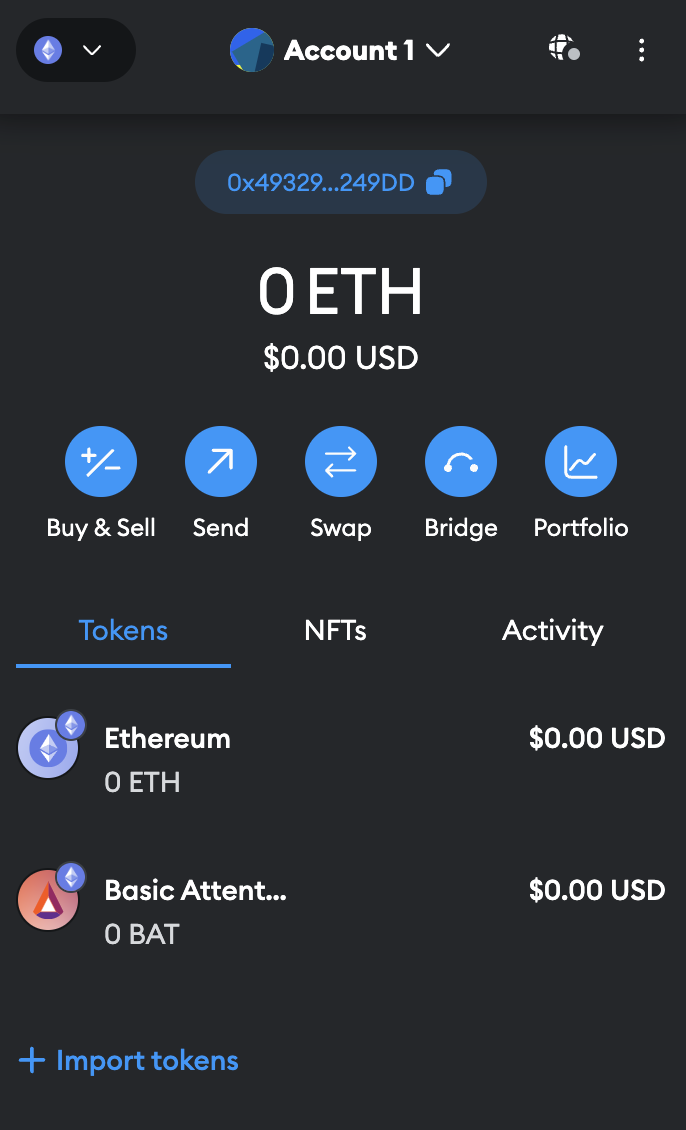This screenshot has height=1130, width=686.
Task: Open the Basic Attention Token row
Action: 341,911
